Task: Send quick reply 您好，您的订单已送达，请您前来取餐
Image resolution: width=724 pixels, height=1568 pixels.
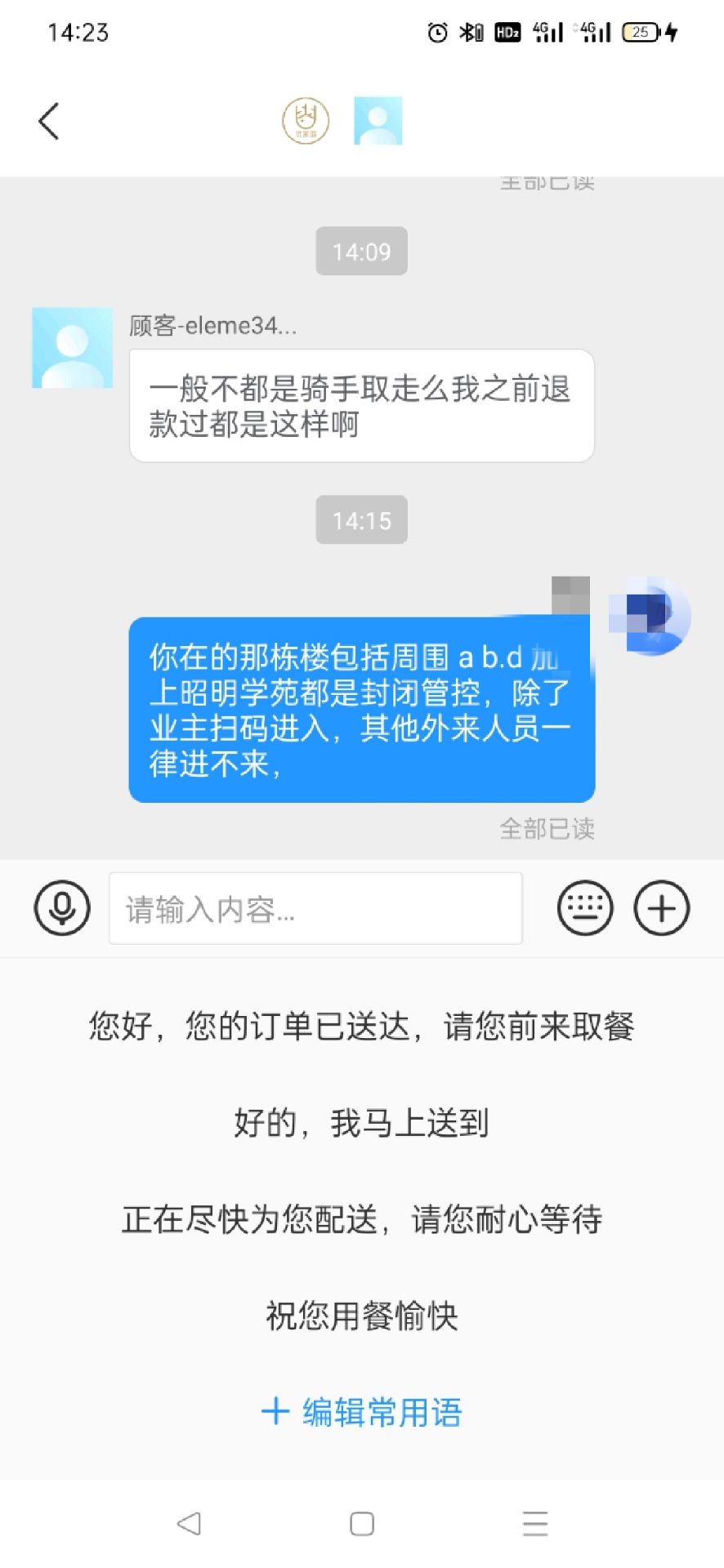Action: [362, 1027]
